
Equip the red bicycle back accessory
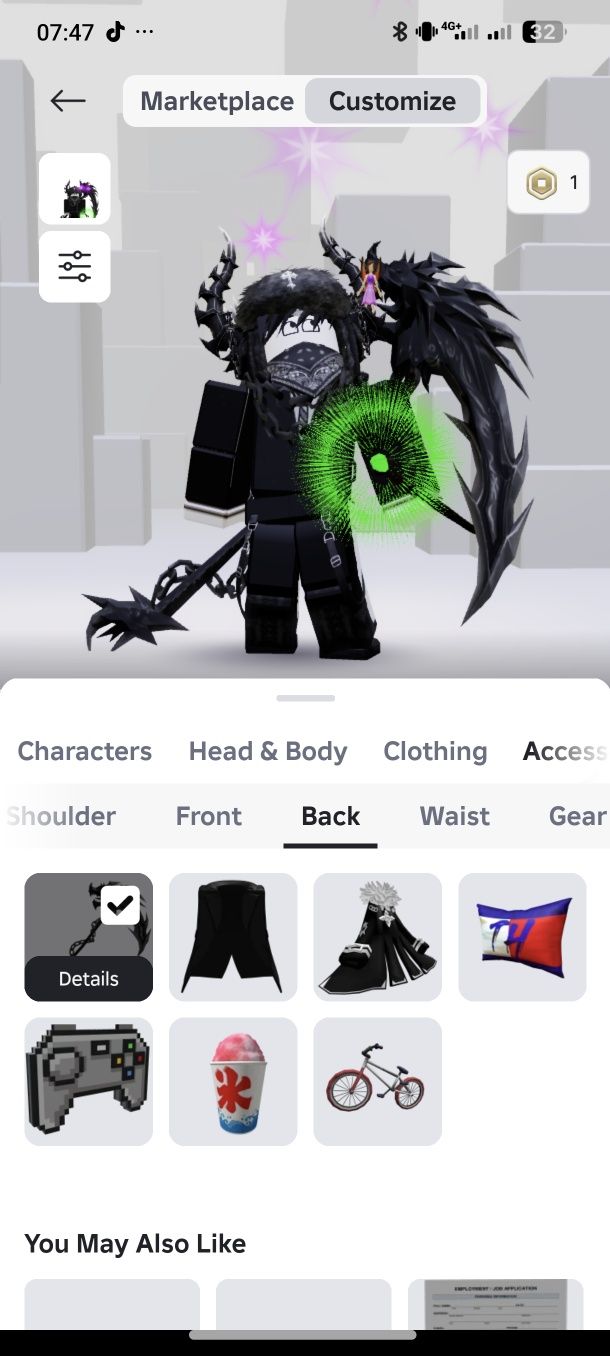[x=377, y=1081]
